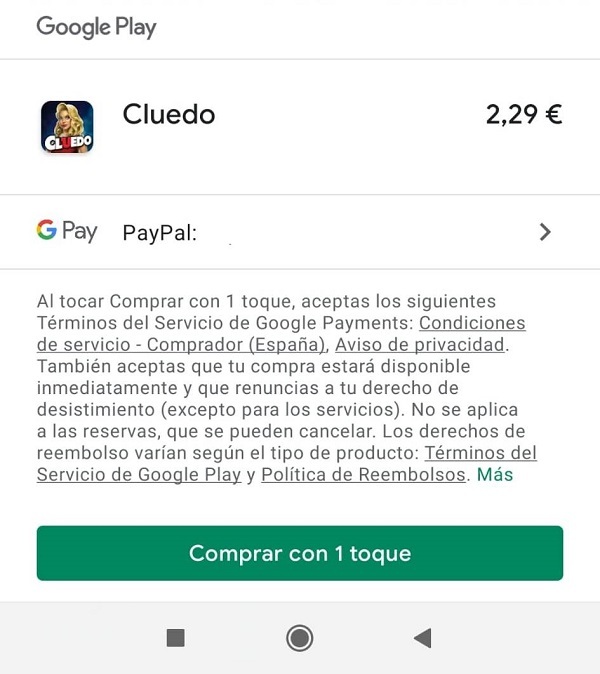This screenshot has height=674, width=600.
Task: Go to the home screen
Action: [x=299, y=638]
